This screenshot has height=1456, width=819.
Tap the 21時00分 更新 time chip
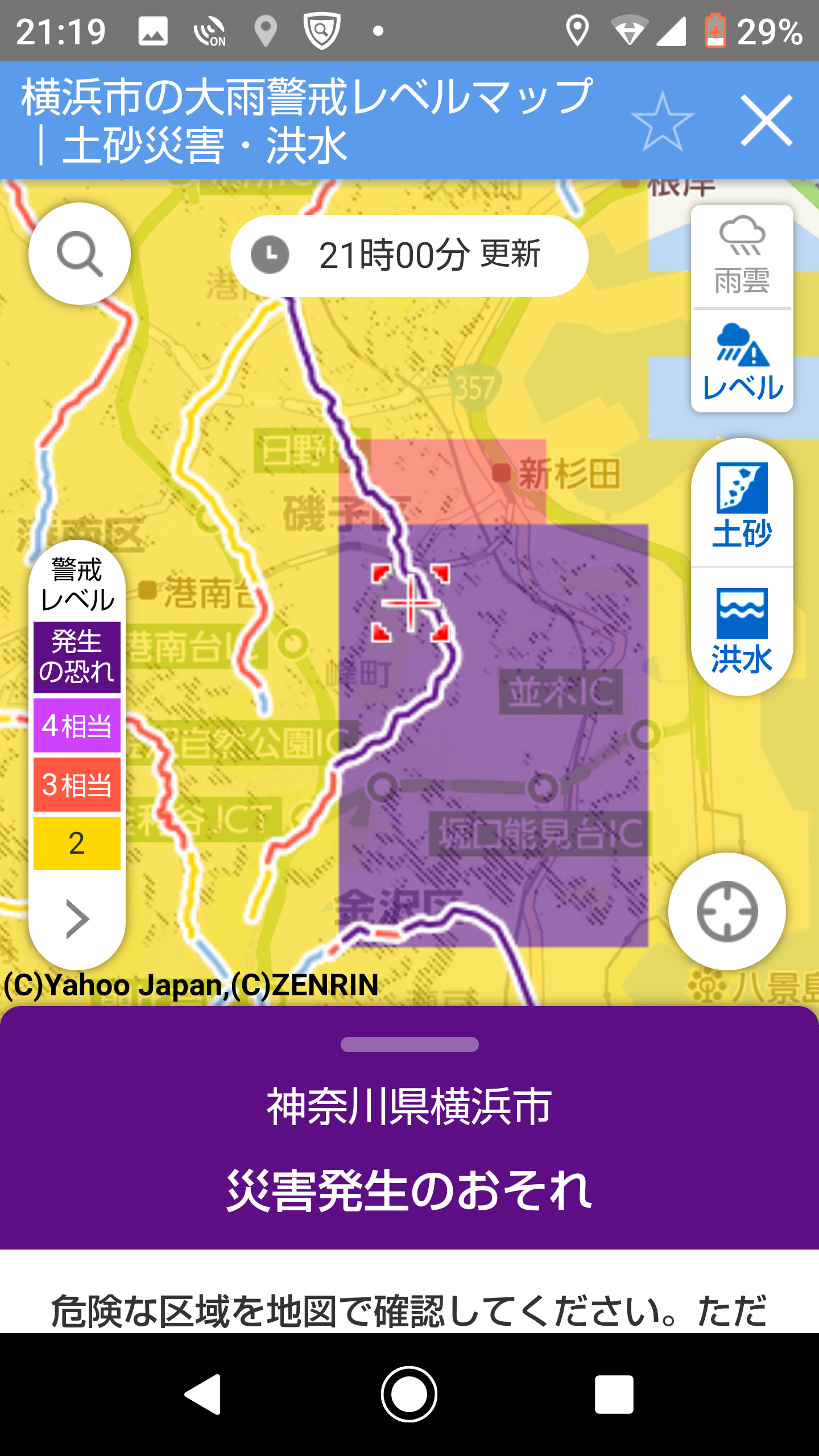click(x=409, y=255)
